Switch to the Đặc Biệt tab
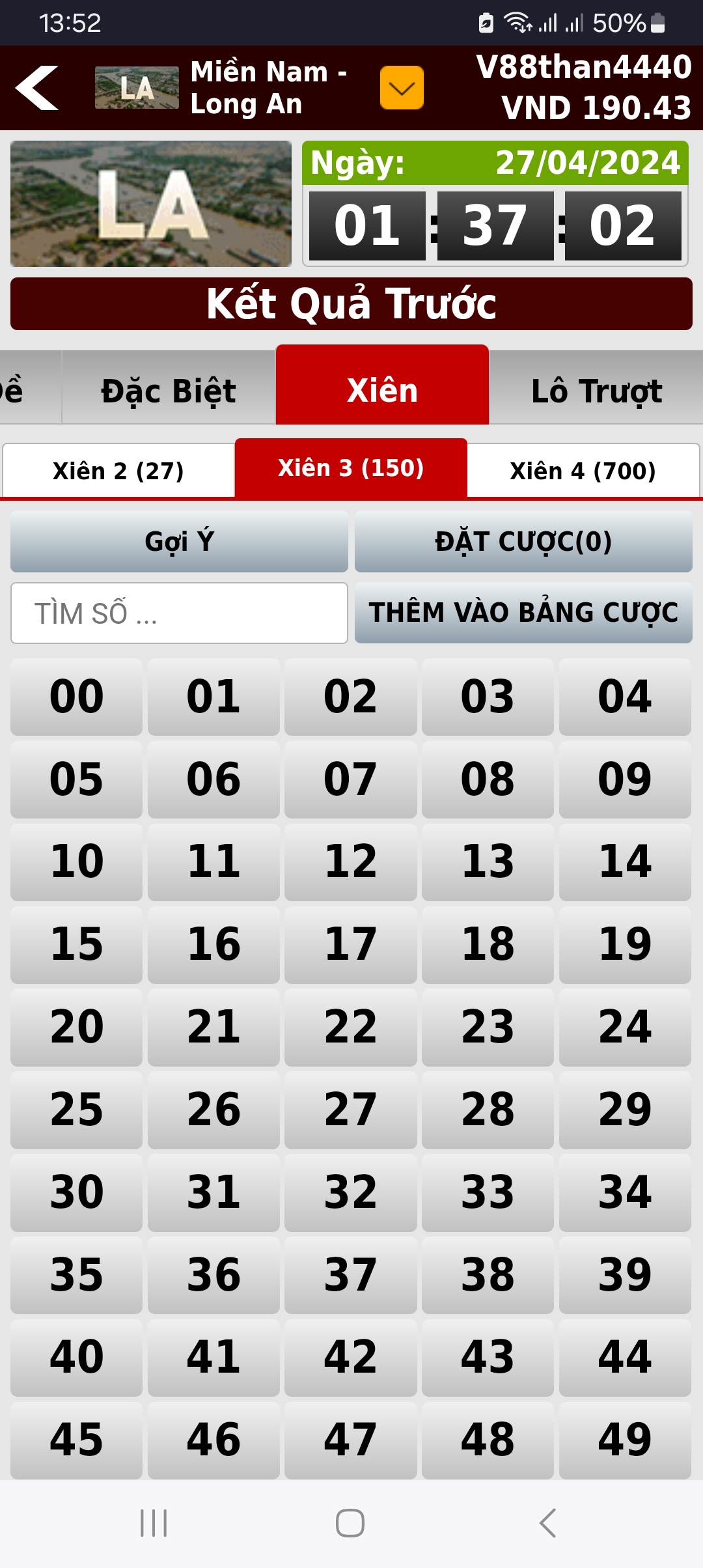The image size is (703, 1568). pos(169,391)
